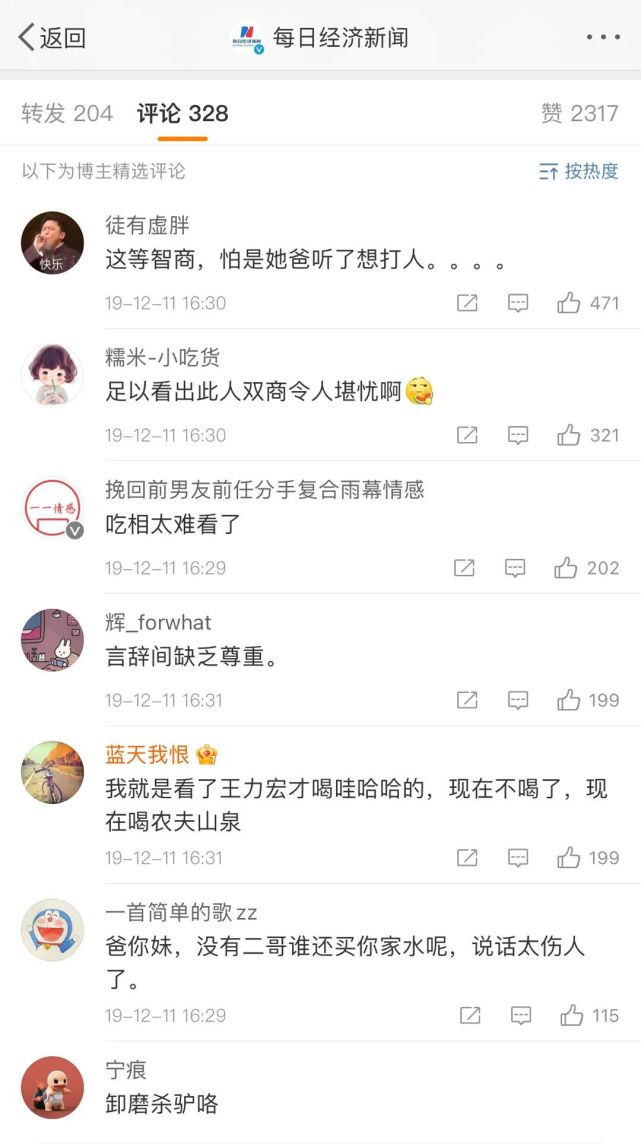This screenshot has height=1144, width=641.
Task: Like 糯米-小吃货's comment
Action: pyautogui.click(x=589, y=435)
